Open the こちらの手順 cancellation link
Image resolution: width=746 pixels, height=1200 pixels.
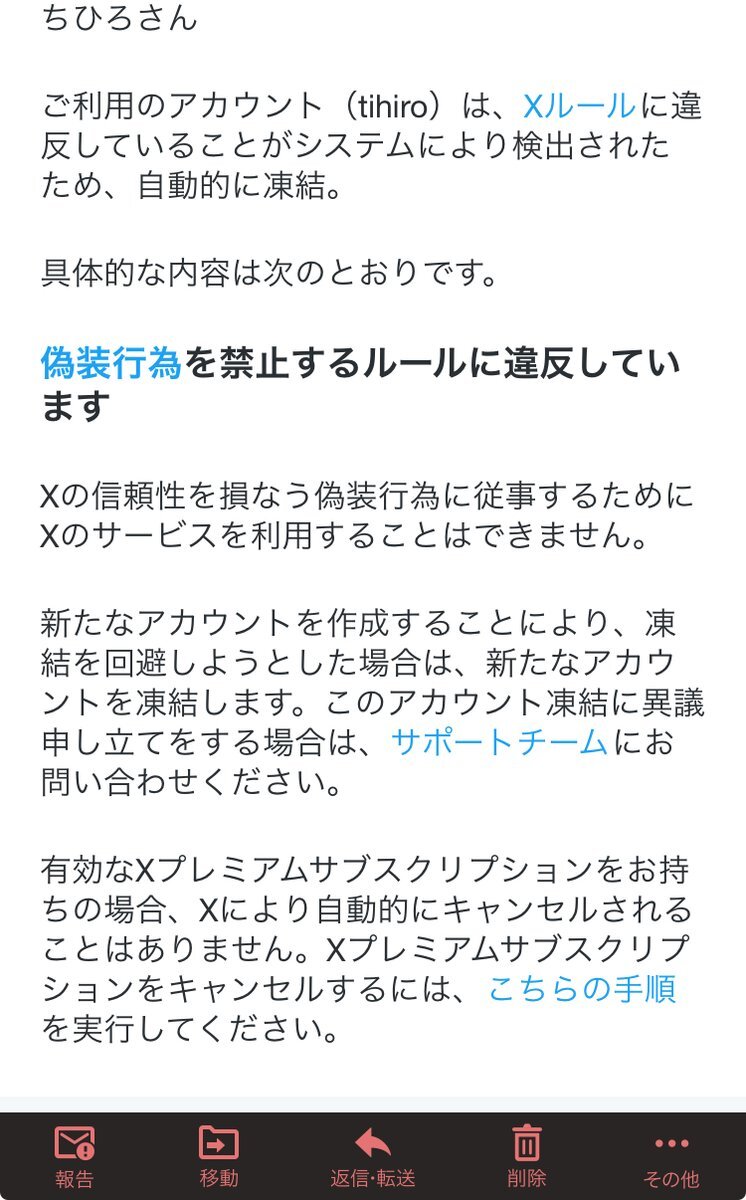(582, 989)
